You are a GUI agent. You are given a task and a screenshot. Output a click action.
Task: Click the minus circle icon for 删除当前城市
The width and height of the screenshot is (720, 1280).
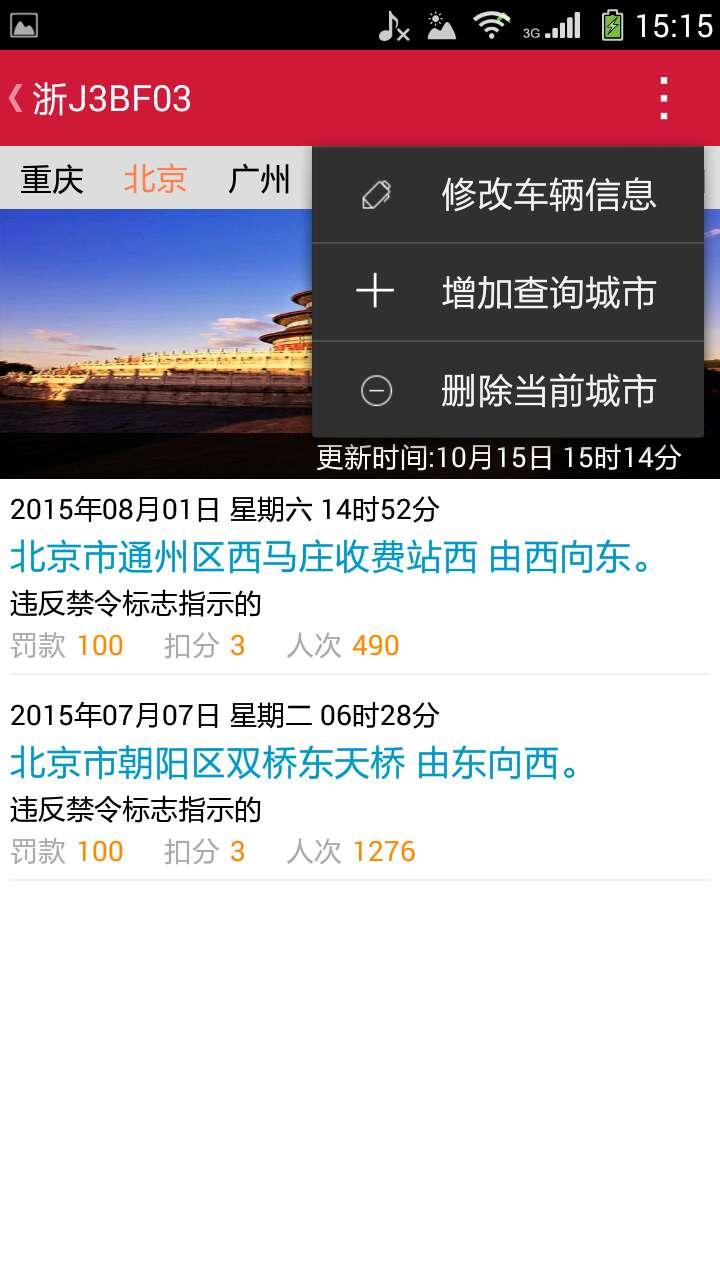click(376, 390)
